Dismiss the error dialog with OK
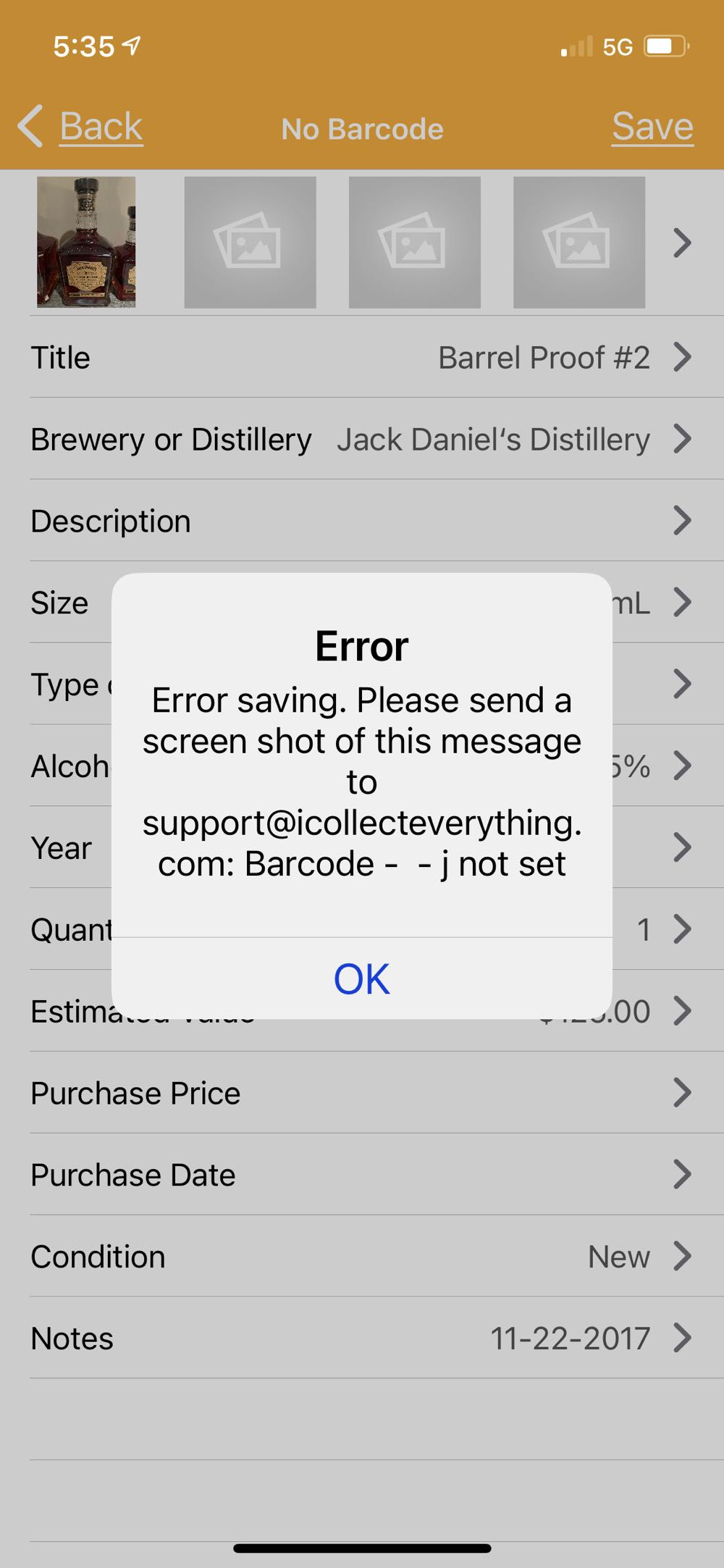Screen dimensions: 724x1568 (361, 978)
